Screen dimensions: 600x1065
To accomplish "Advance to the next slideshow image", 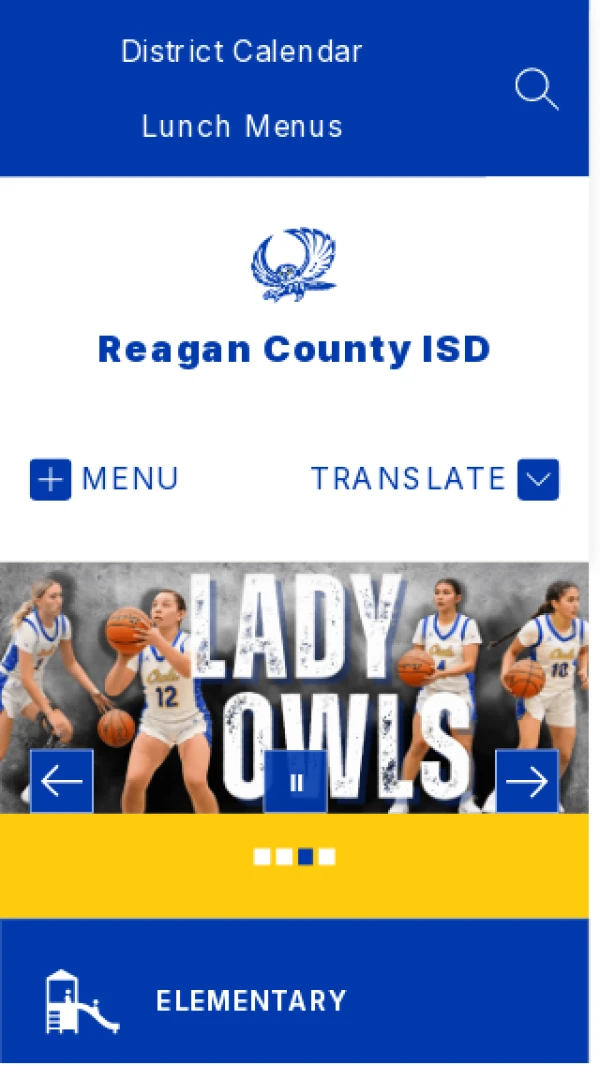I will click(x=527, y=781).
